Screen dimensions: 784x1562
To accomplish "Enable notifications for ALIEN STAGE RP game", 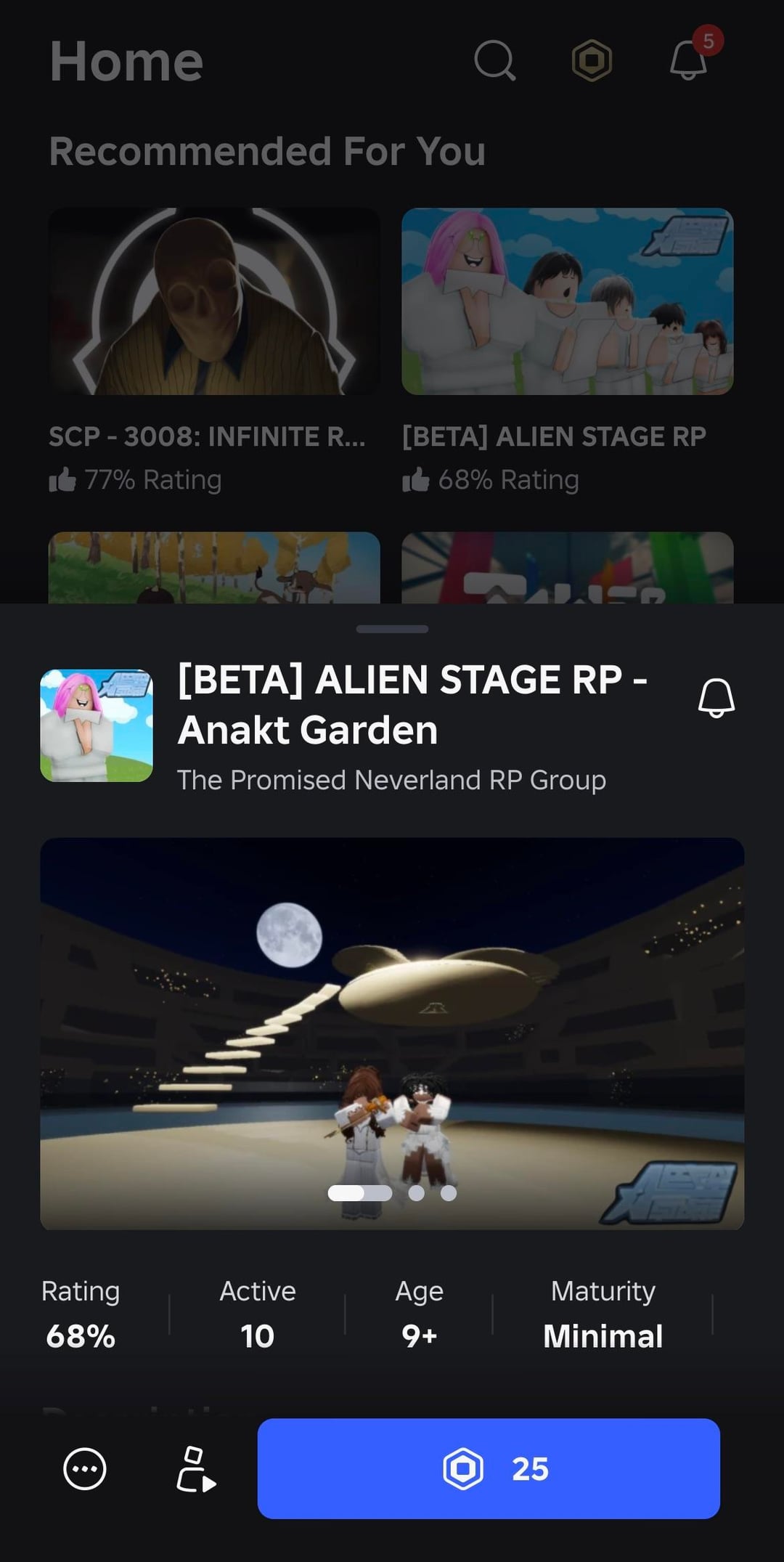I will click(716, 699).
